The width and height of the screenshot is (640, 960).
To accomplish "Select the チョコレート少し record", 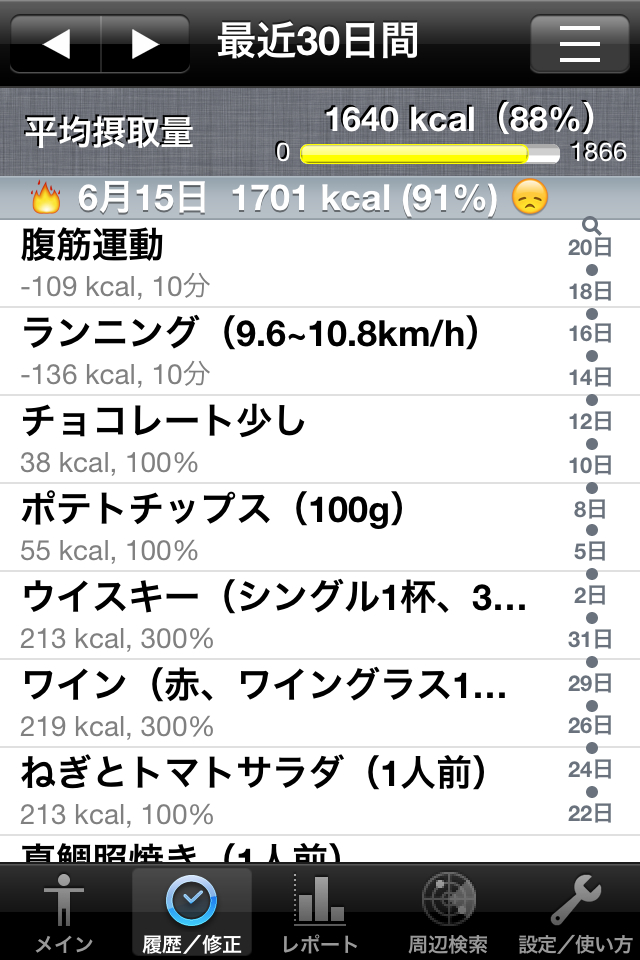I will (x=280, y=439).
